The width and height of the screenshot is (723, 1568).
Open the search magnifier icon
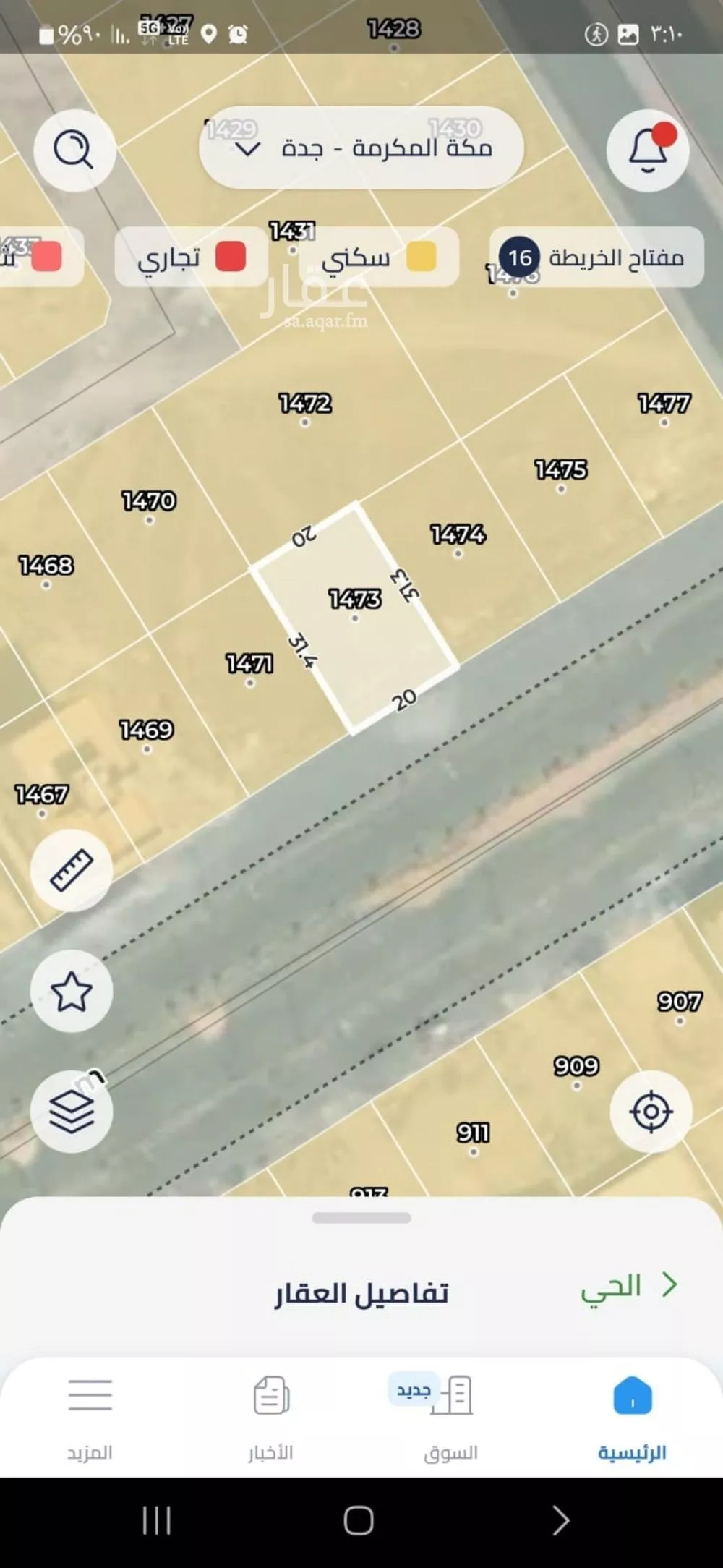[74, 150]
